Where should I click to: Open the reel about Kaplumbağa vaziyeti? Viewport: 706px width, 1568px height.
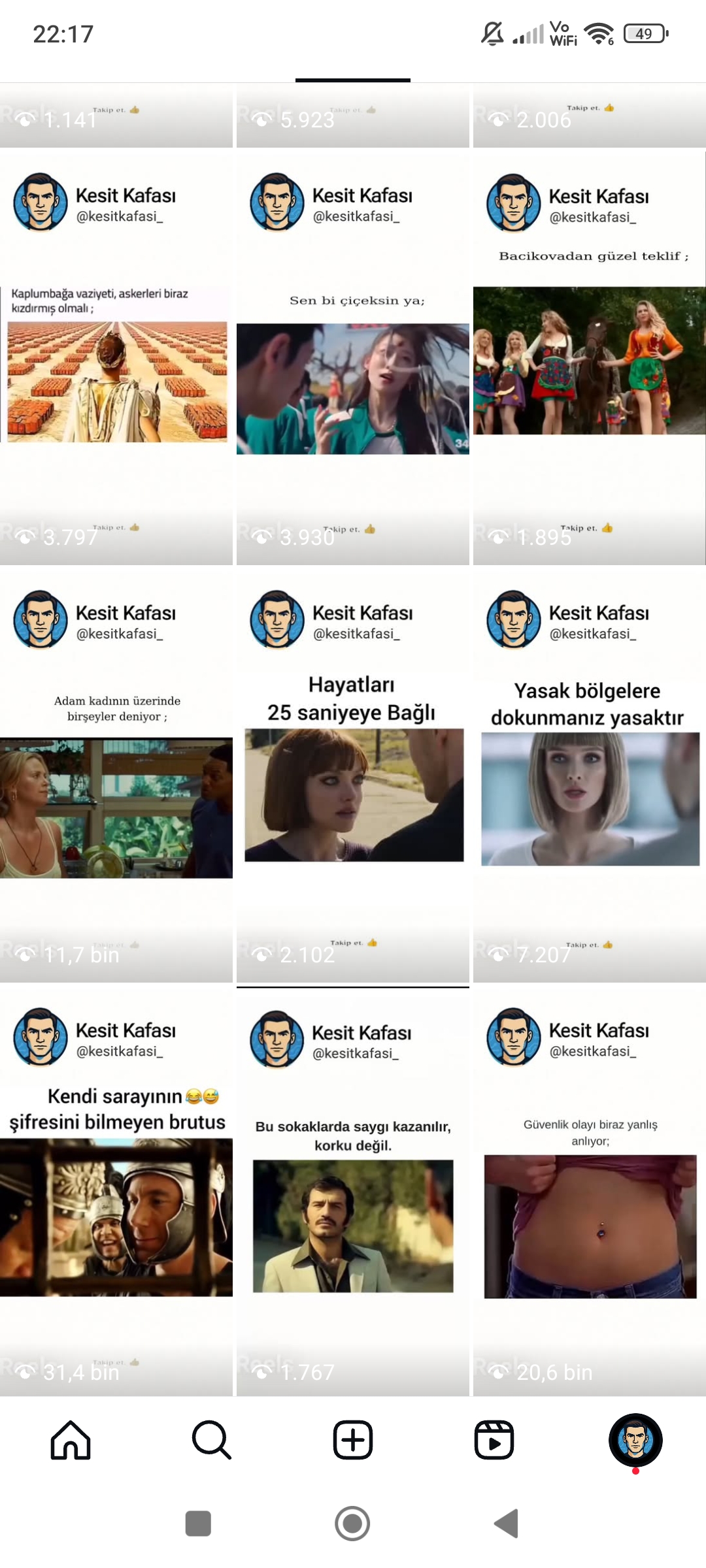click(x=116, y=357)
